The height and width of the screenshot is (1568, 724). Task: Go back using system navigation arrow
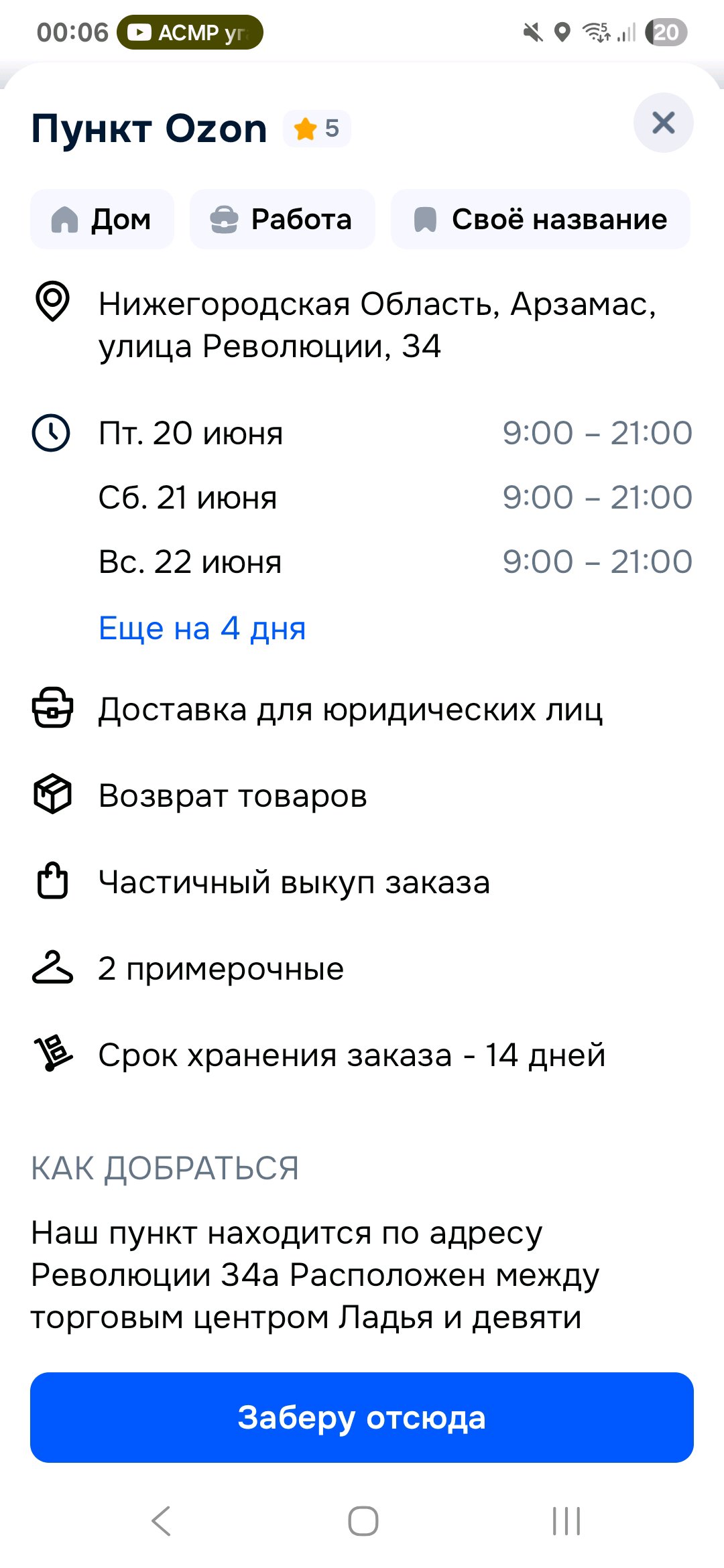(162, 1520)
